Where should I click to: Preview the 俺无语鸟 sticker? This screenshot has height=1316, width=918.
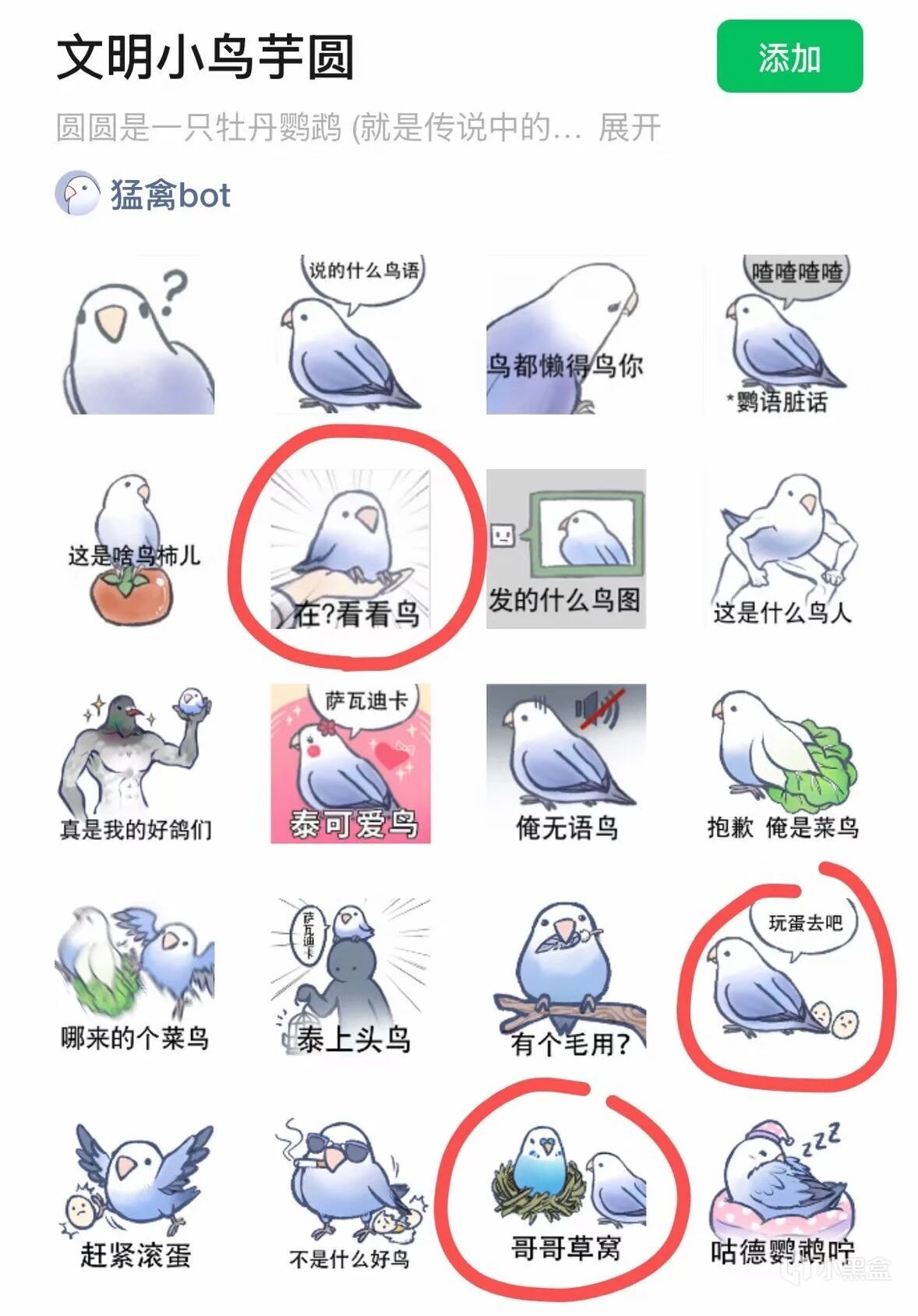point(567,764)
